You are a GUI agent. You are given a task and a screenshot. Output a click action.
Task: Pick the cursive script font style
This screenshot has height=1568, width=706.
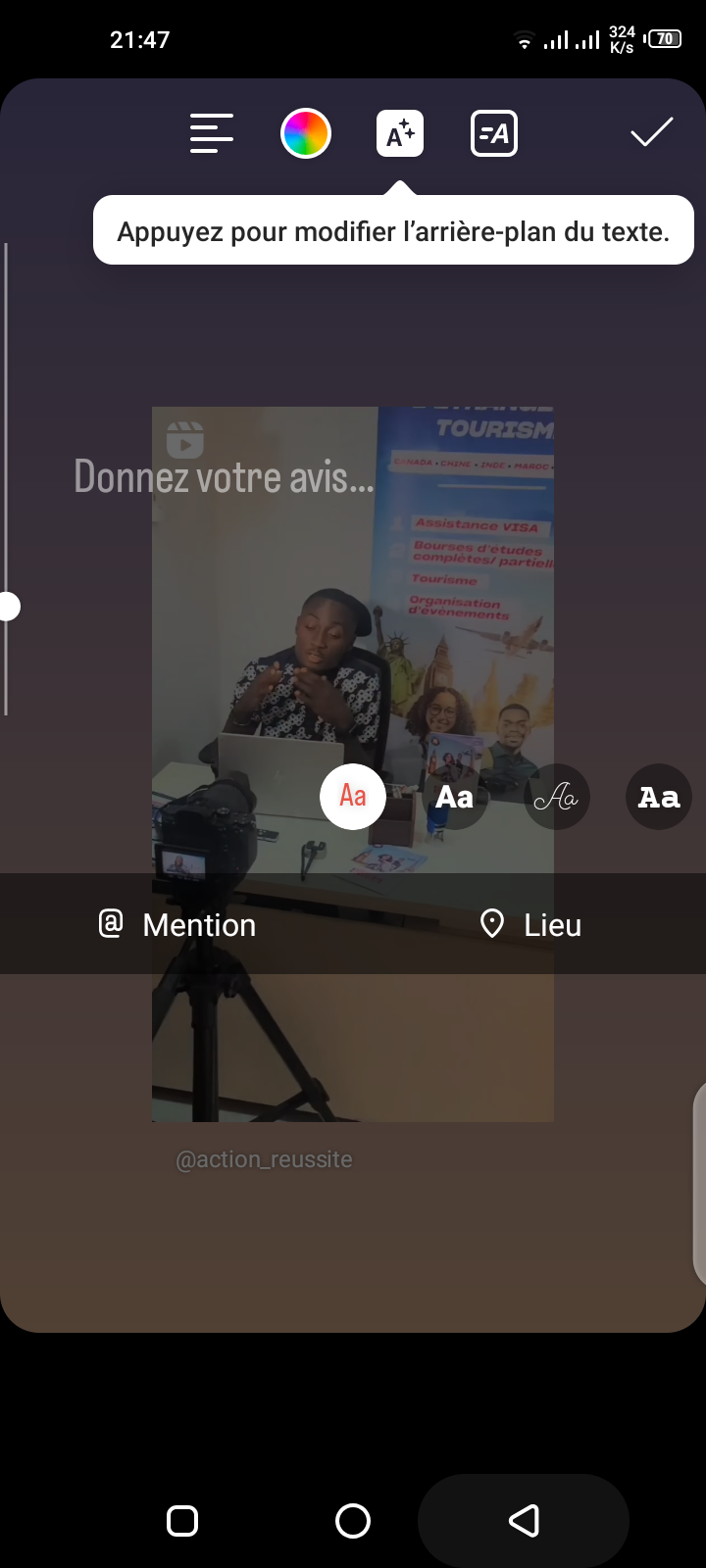point(556,797)
